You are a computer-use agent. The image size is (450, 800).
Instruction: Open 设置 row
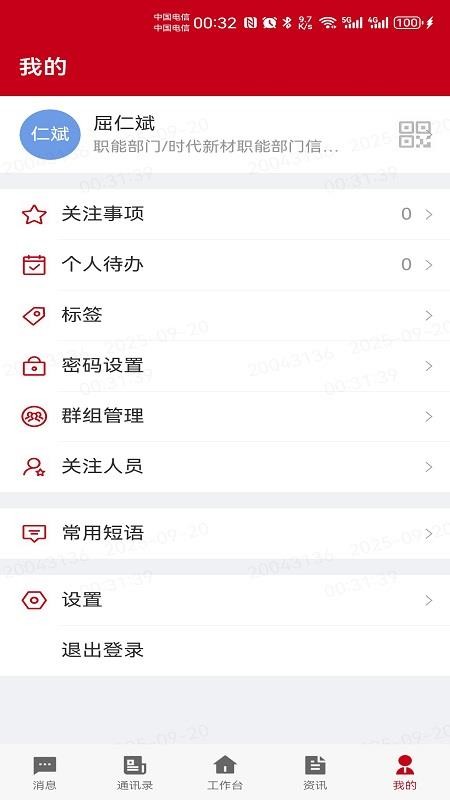coord(225,601)
